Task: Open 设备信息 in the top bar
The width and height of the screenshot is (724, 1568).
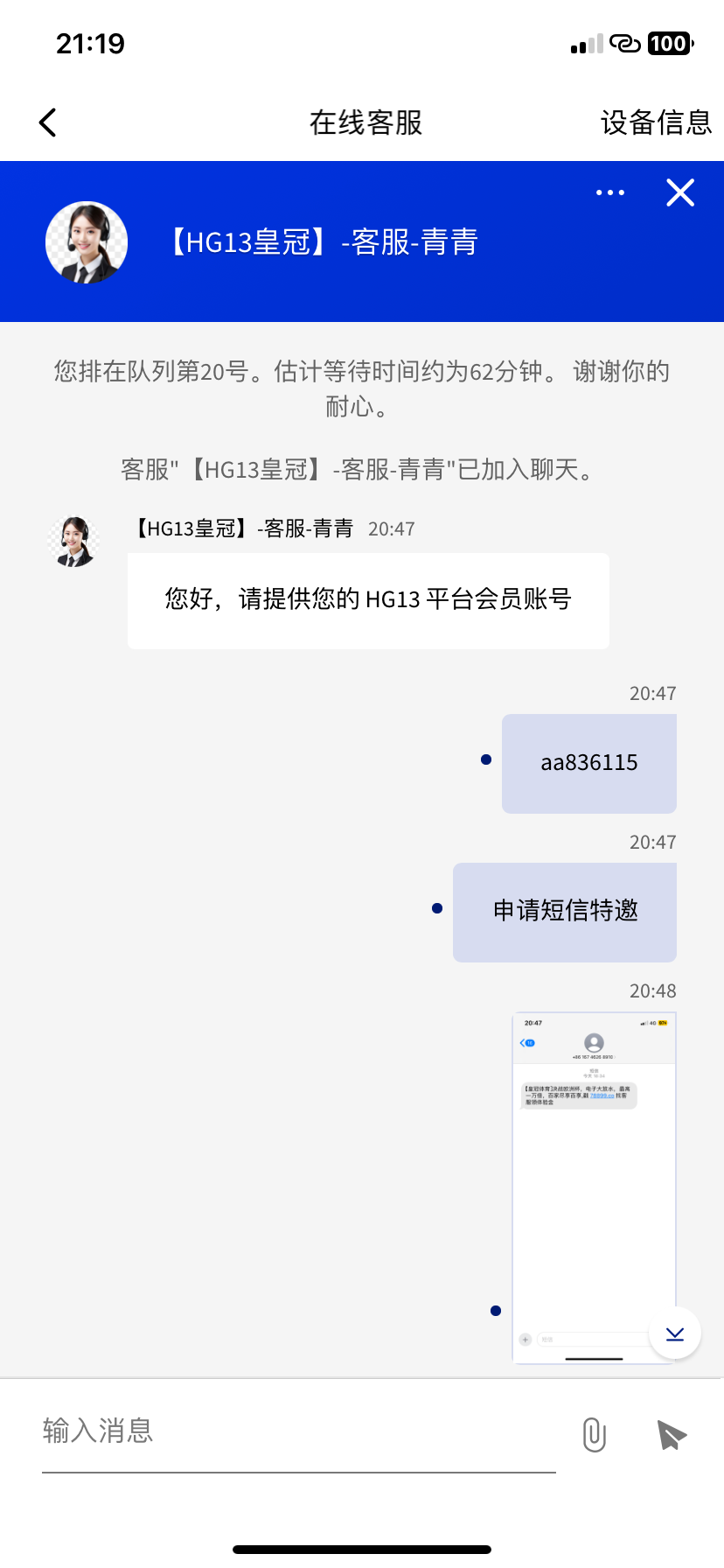Action: click(x=656, y=122)
